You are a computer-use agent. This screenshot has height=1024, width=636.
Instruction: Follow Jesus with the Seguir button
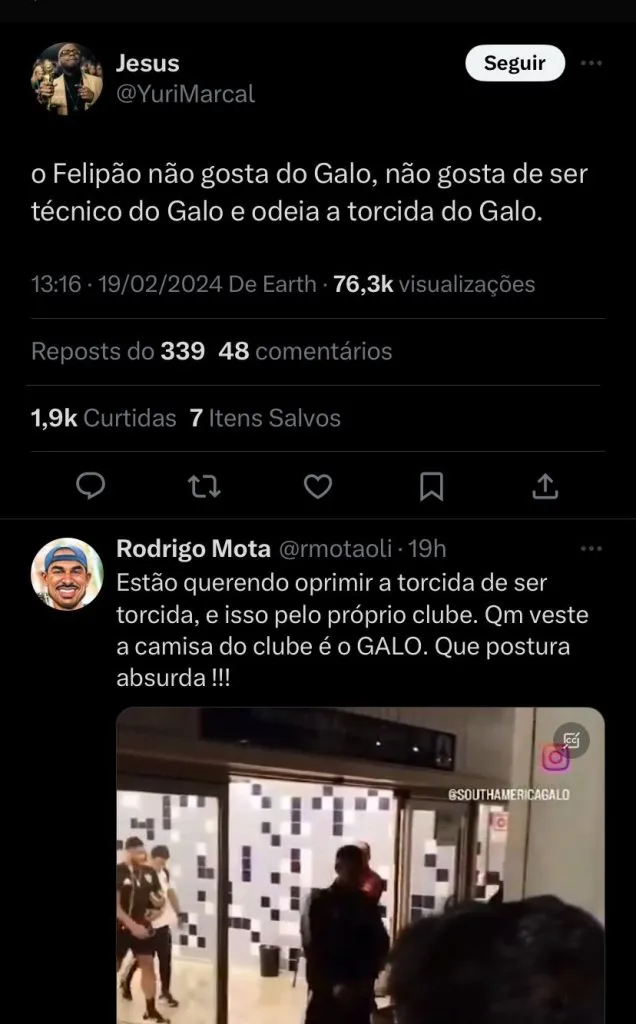(515, 64)
